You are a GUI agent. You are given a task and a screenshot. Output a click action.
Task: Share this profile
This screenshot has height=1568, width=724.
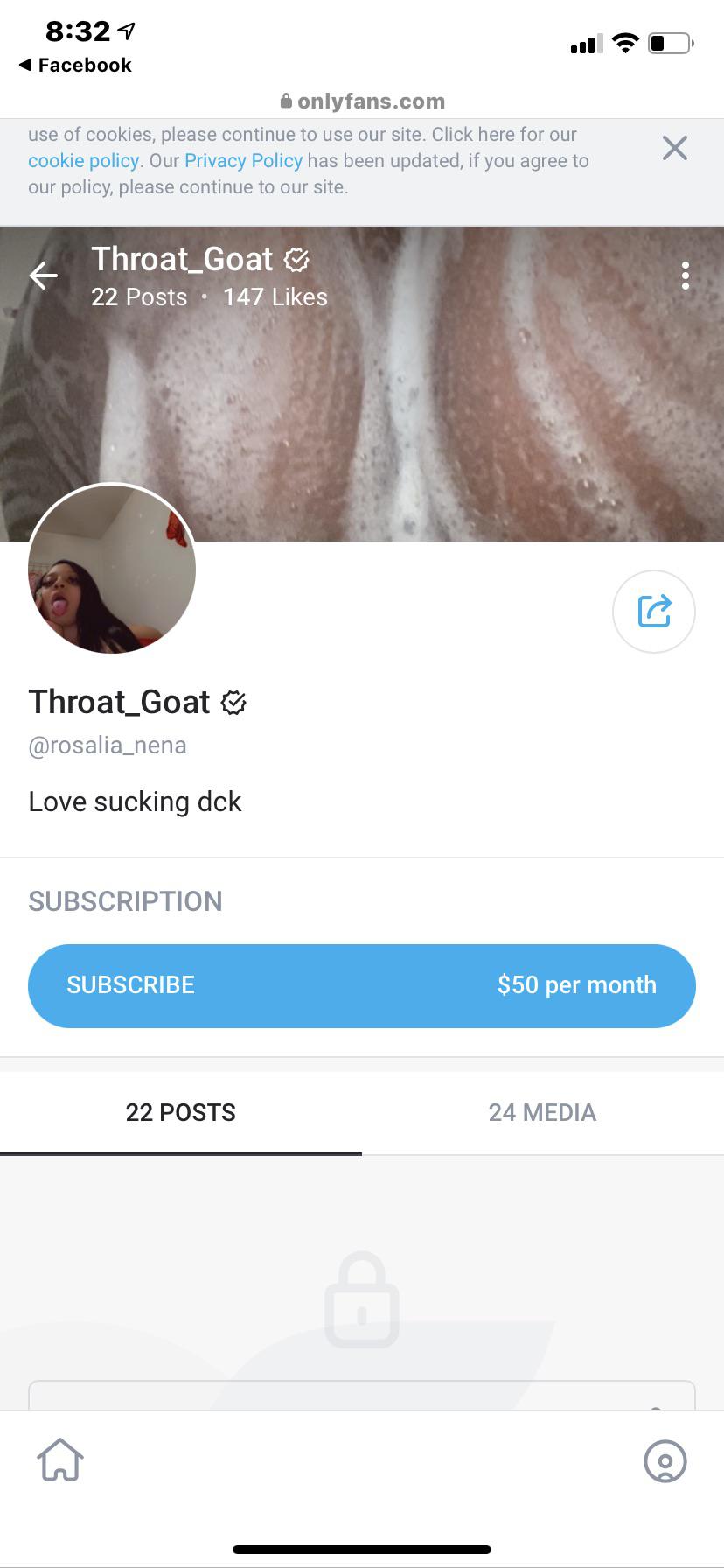click(654, 612)
